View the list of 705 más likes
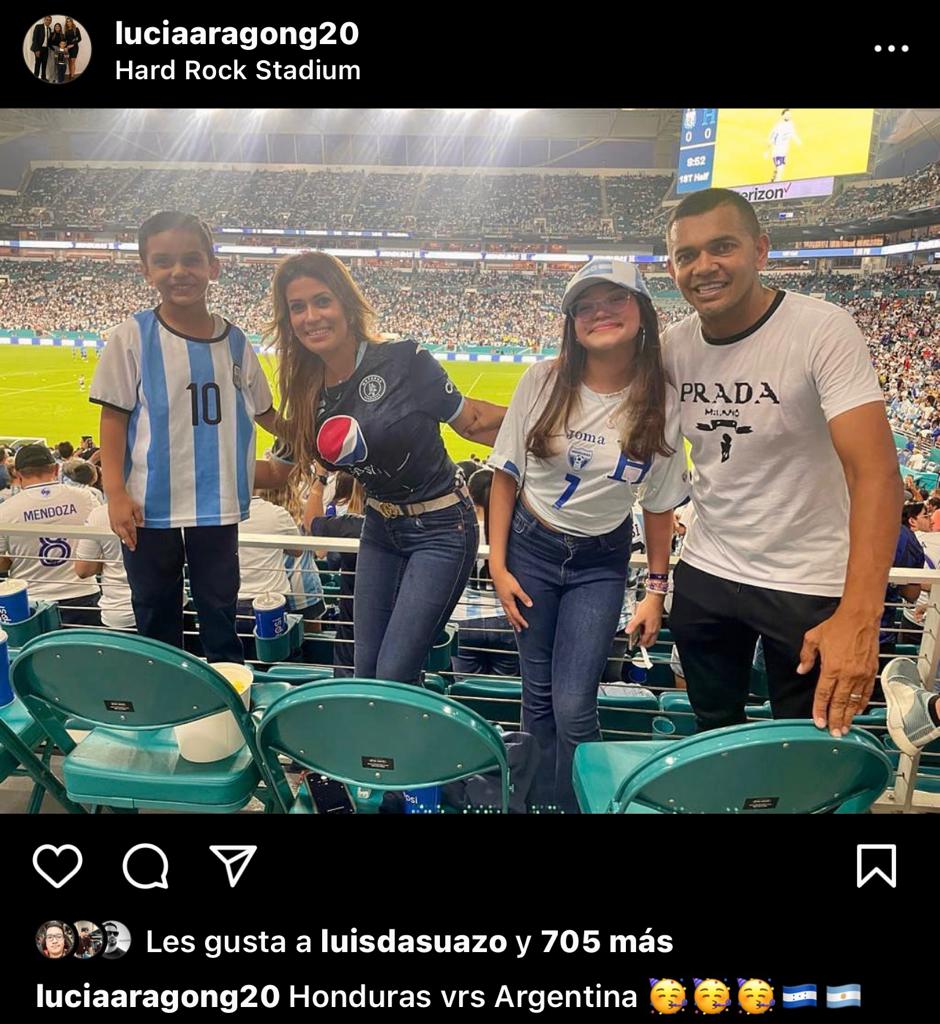The image size is (940, 1024). (606, 941)
